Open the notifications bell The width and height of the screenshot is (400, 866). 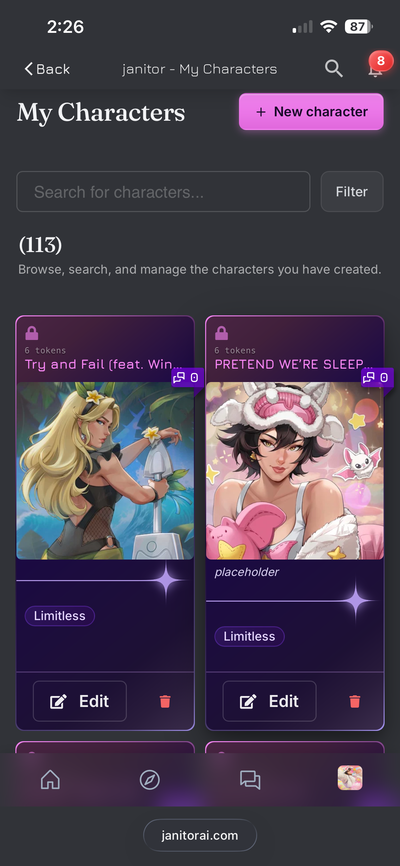(376, 67)
